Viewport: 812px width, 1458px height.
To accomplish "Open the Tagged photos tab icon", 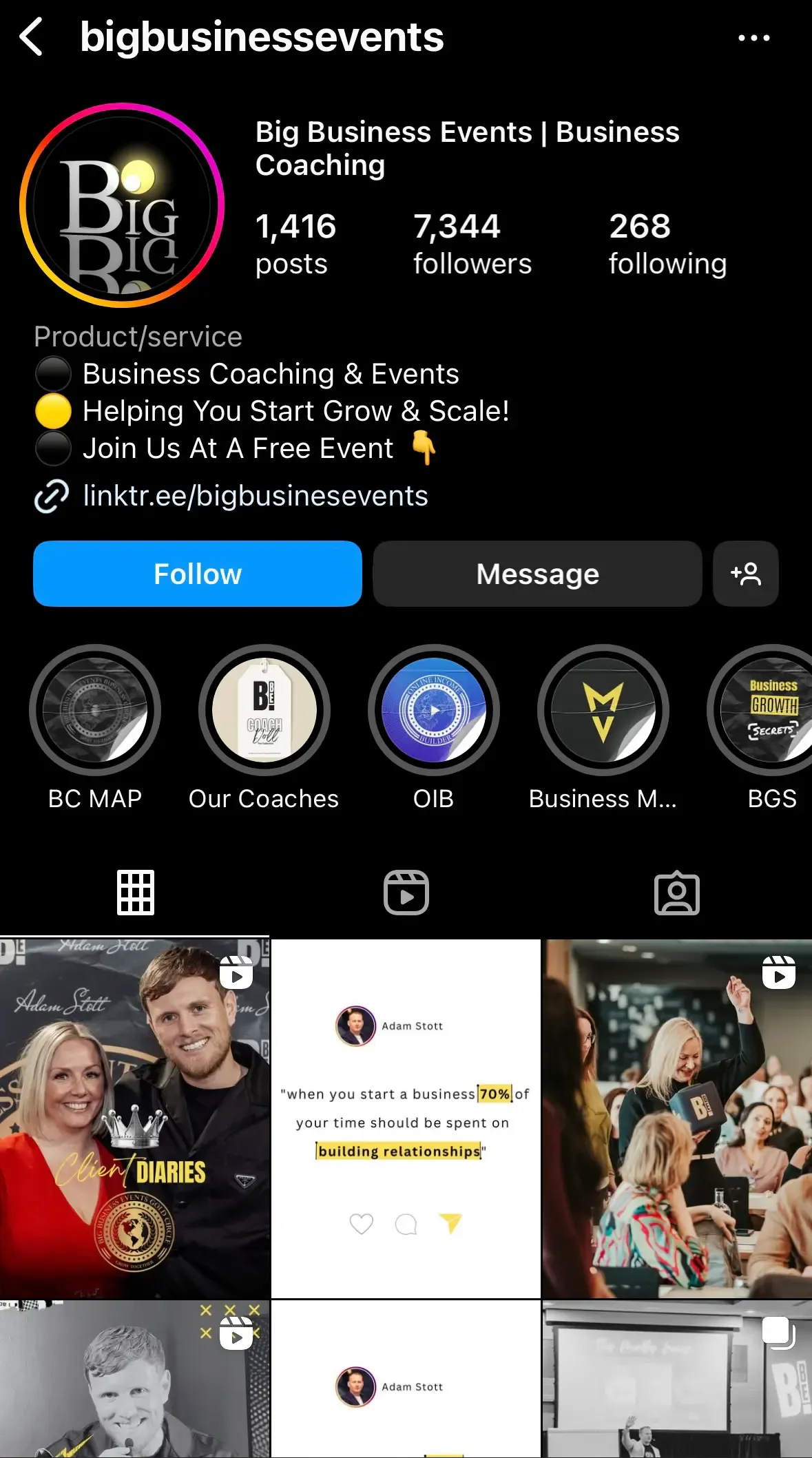I will point(676,893).
